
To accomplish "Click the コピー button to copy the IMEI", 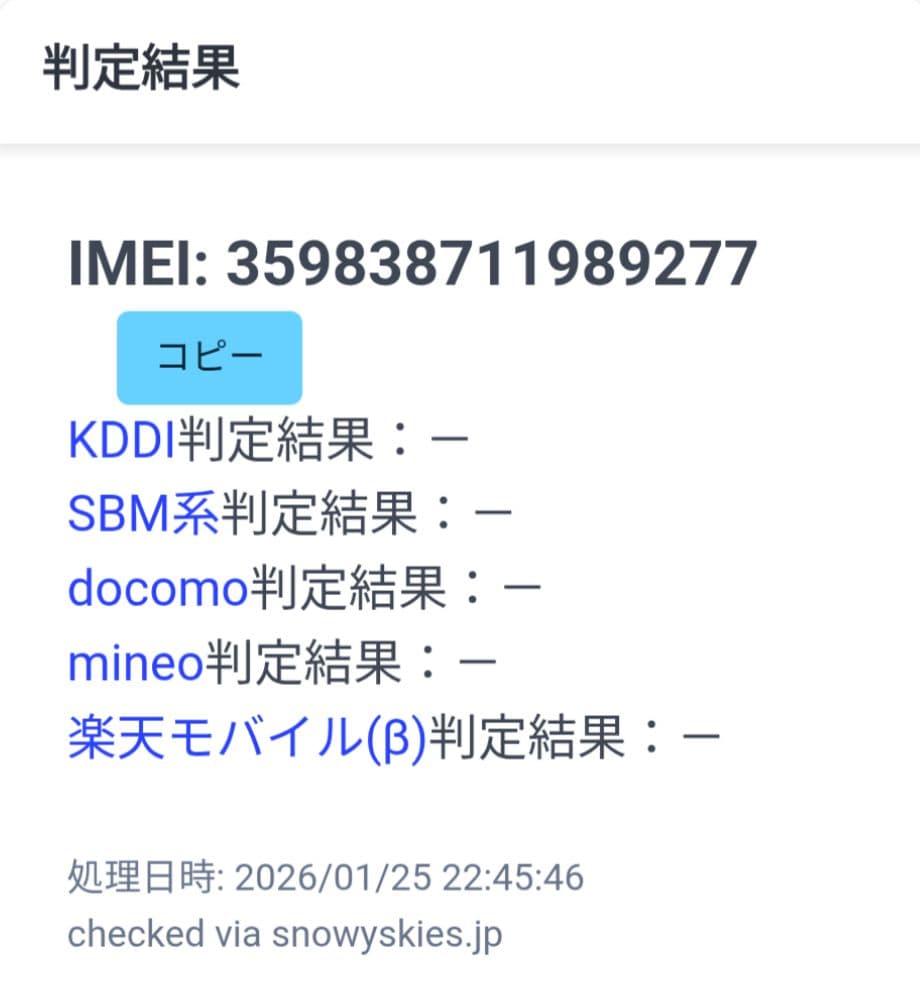I will (x=209, y=355).
